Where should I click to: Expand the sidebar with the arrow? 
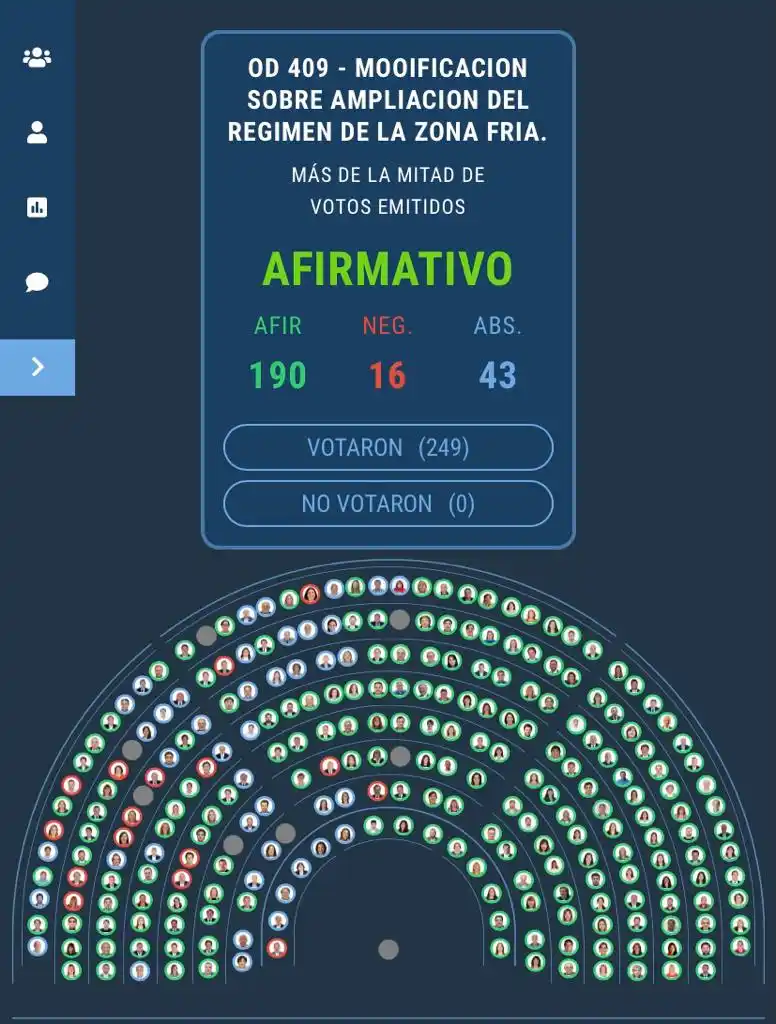tap(37, 367)
